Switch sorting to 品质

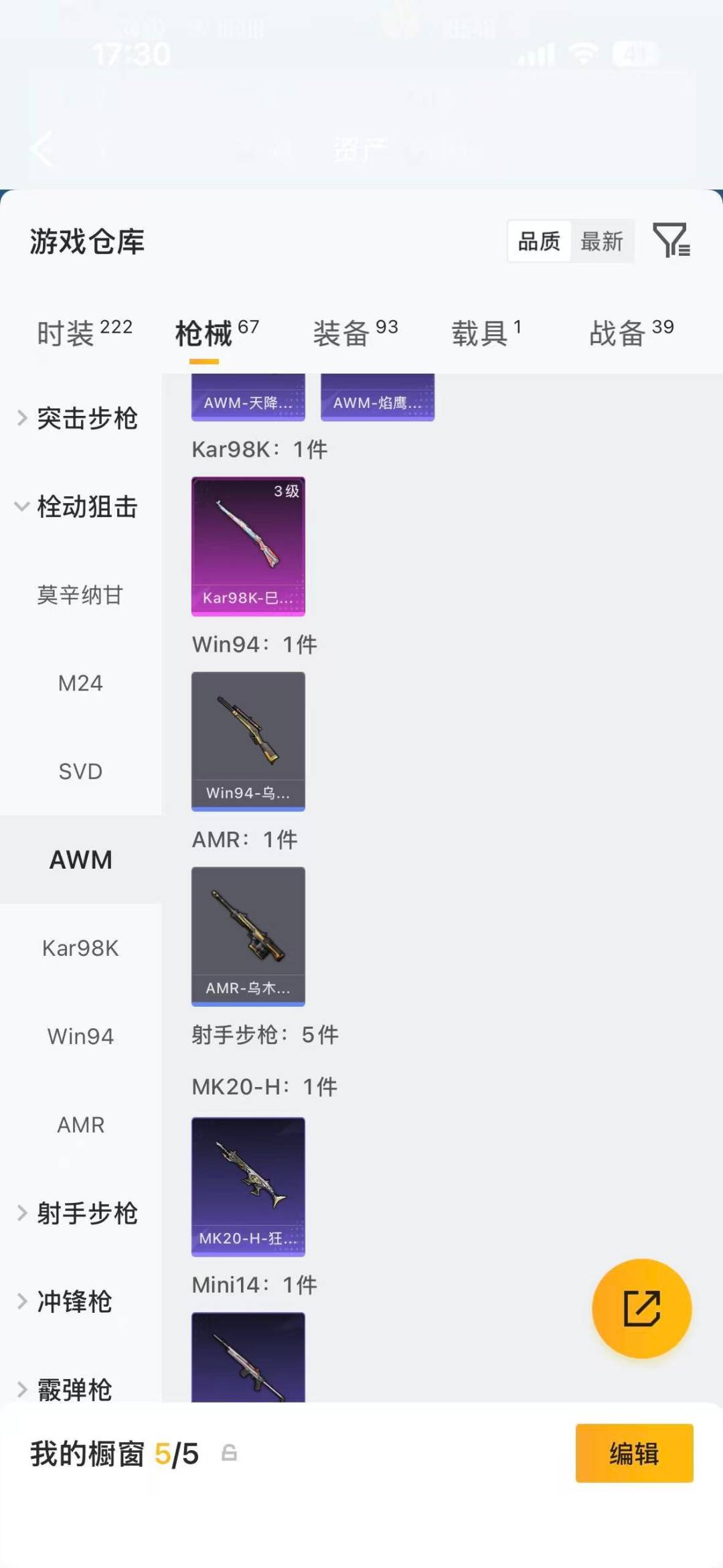pyautogui.click(x=539, y=242)
